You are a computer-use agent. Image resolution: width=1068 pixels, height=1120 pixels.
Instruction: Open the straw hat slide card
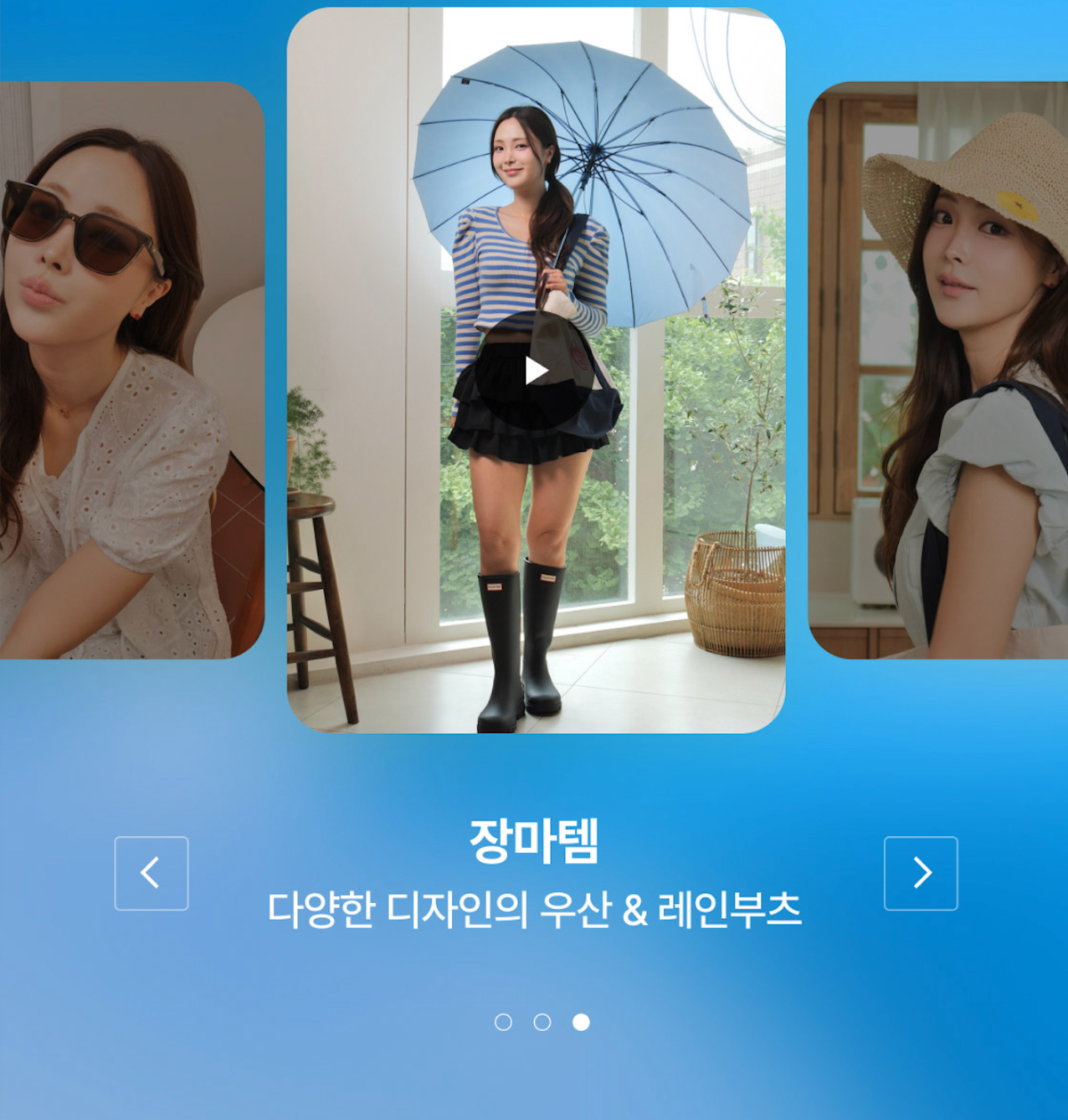[x=938, y=369]
